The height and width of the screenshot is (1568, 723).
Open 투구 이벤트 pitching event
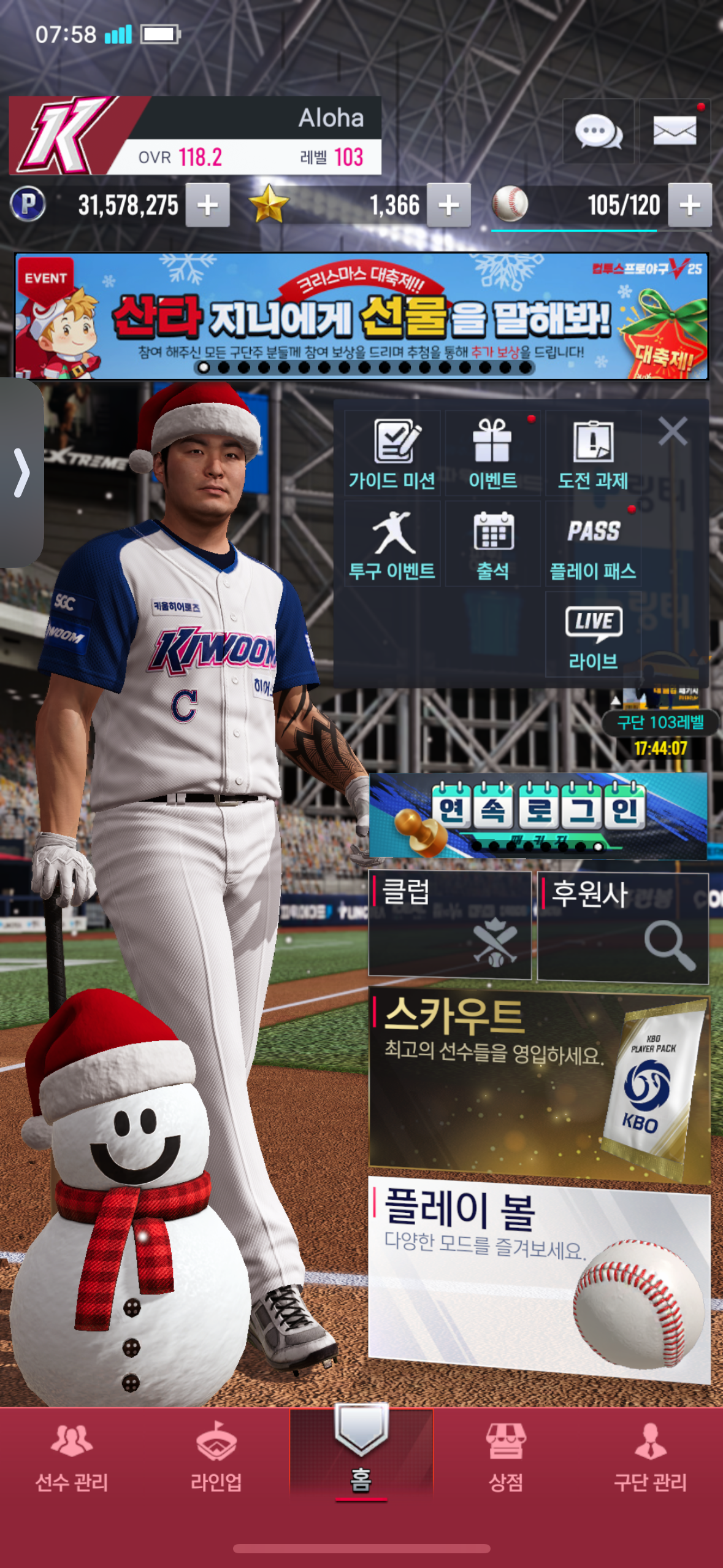[392, 544]
